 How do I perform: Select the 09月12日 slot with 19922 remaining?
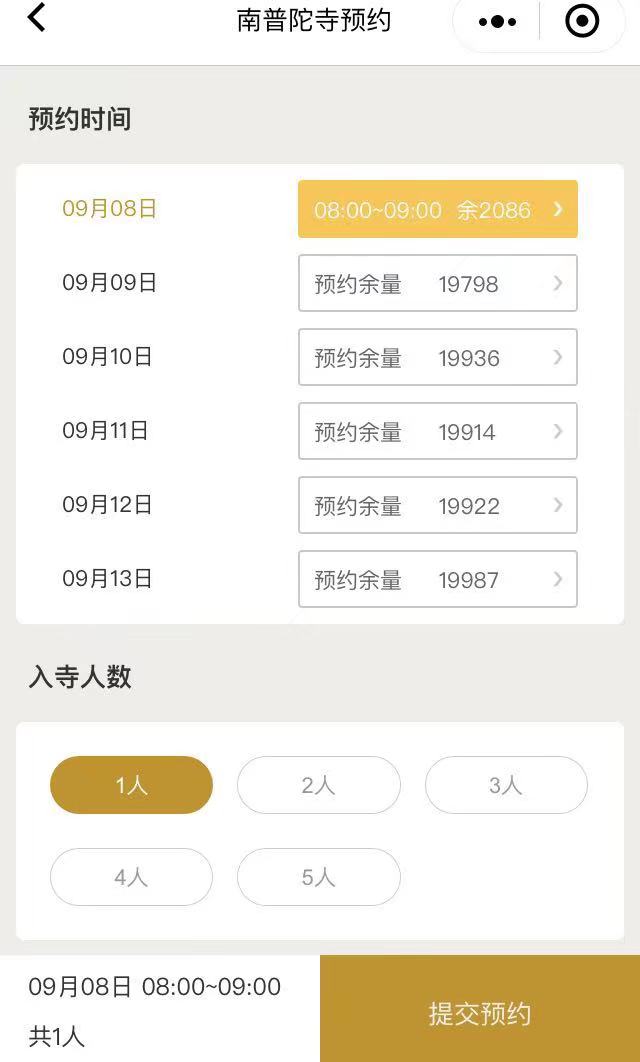tap(437, 505)
